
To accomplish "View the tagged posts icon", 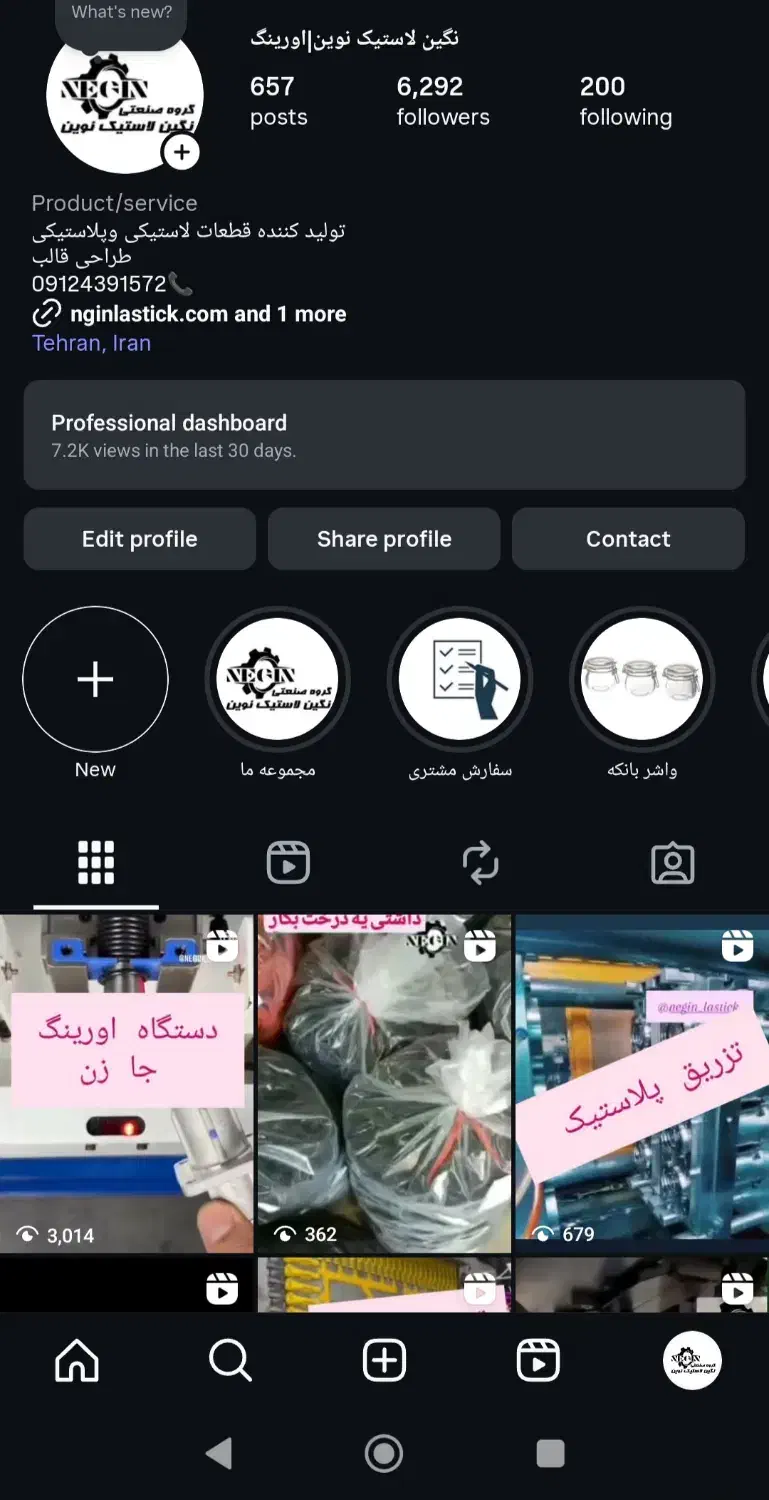I will pyautogui.click(x=673, y=862).
